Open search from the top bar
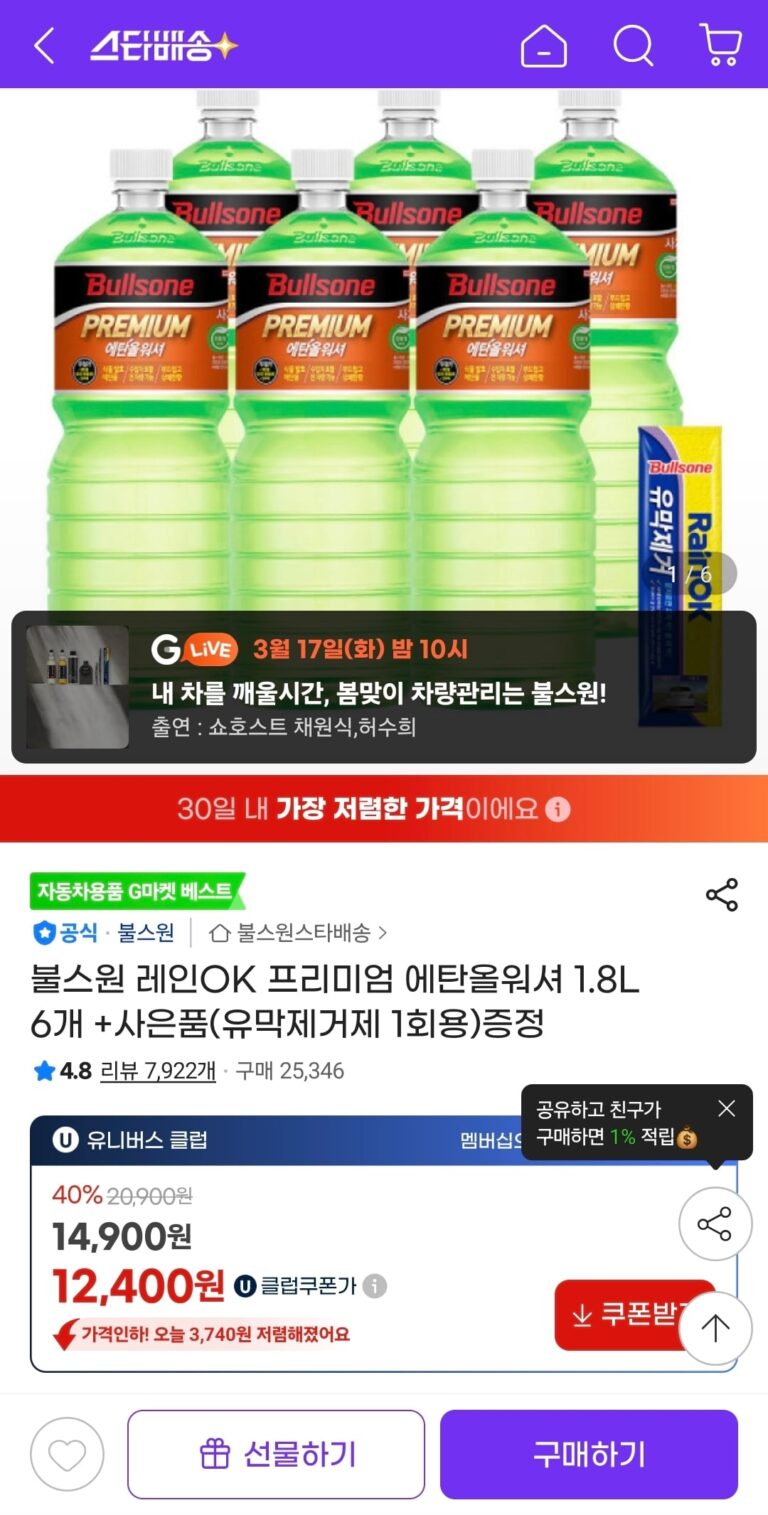 pyautogui.click(x=633, y=46)
